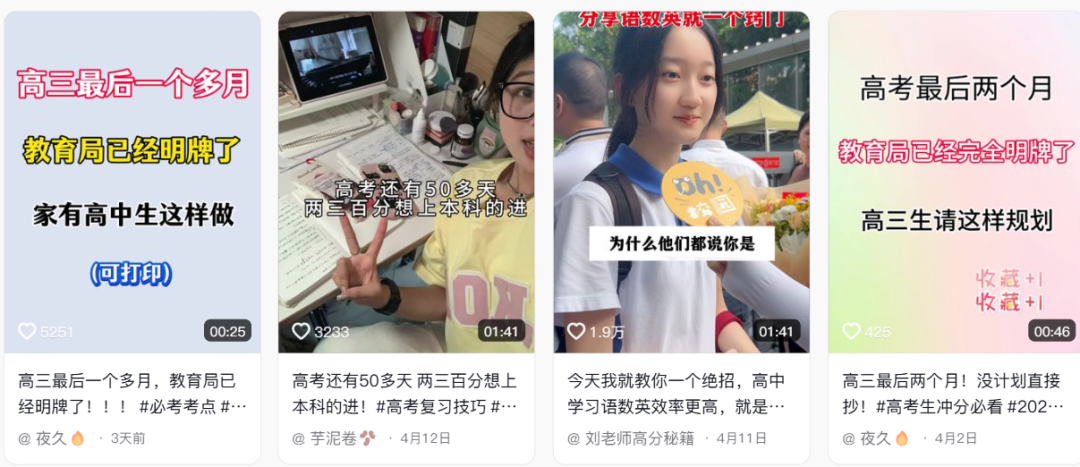Open 夜久's profile under the 3天前 video
The width and height of the screenshot is (1080, 467).
click(52, 438)
